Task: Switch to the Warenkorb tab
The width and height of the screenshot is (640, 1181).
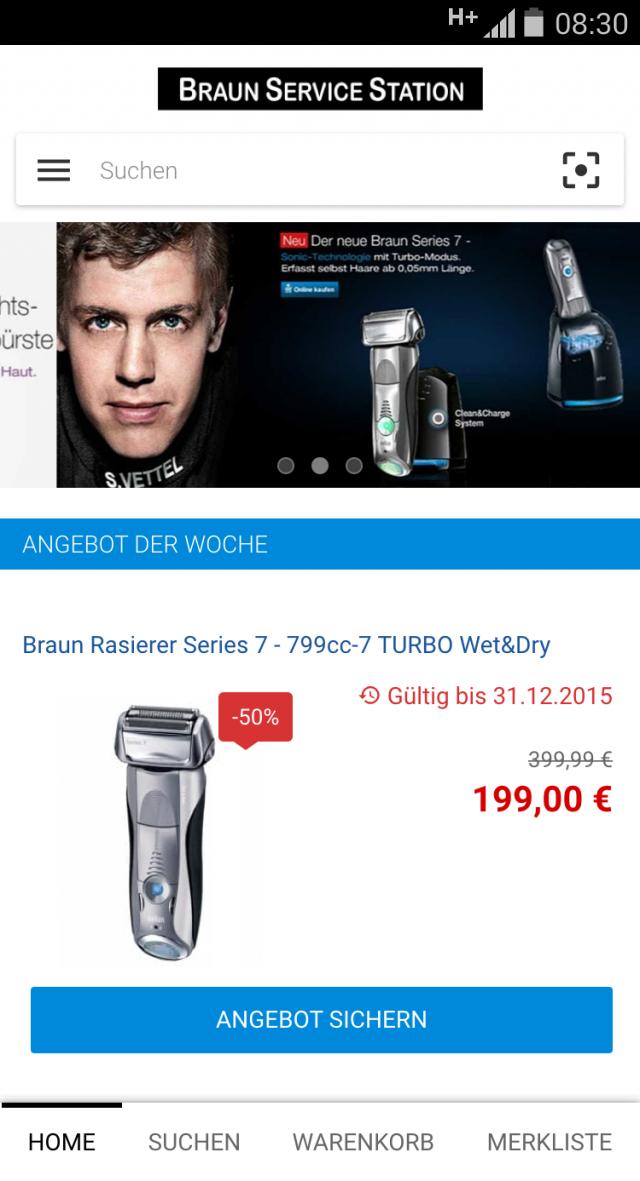Action: coord(363,1142)
